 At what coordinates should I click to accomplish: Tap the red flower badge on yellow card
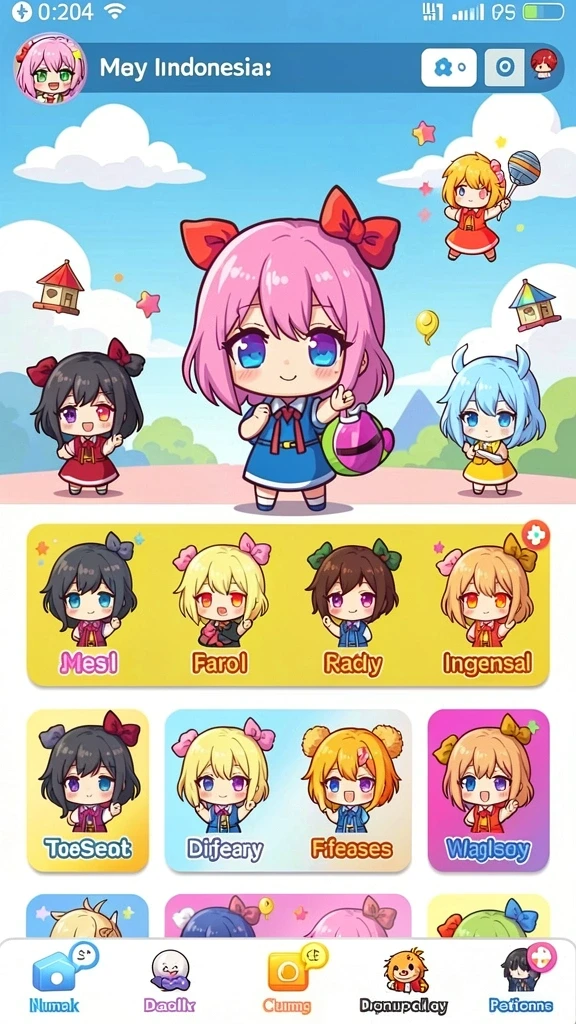point(536,536)
